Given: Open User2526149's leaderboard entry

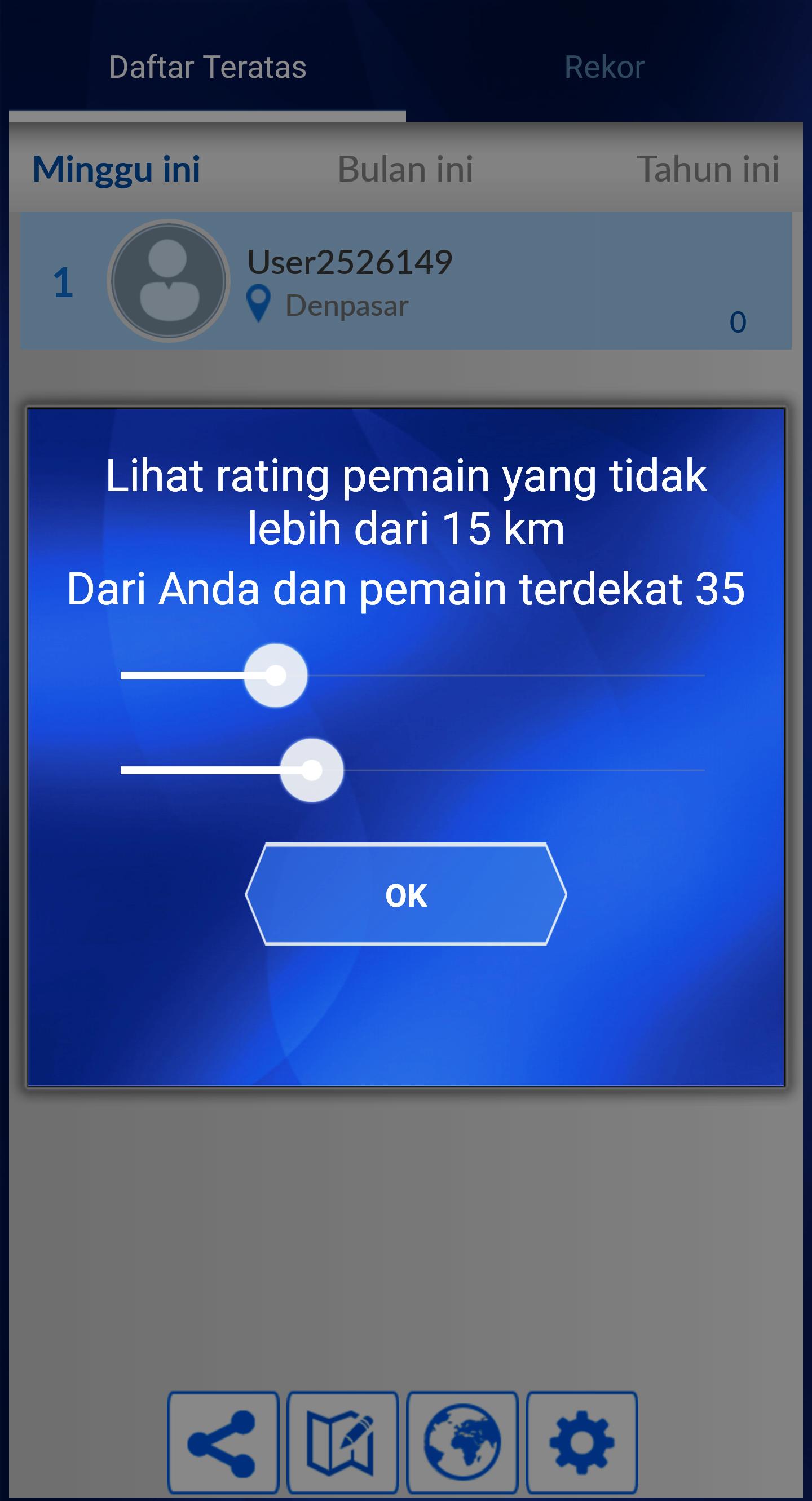Looking at the screenshot, I should click(x=405, y=281).
